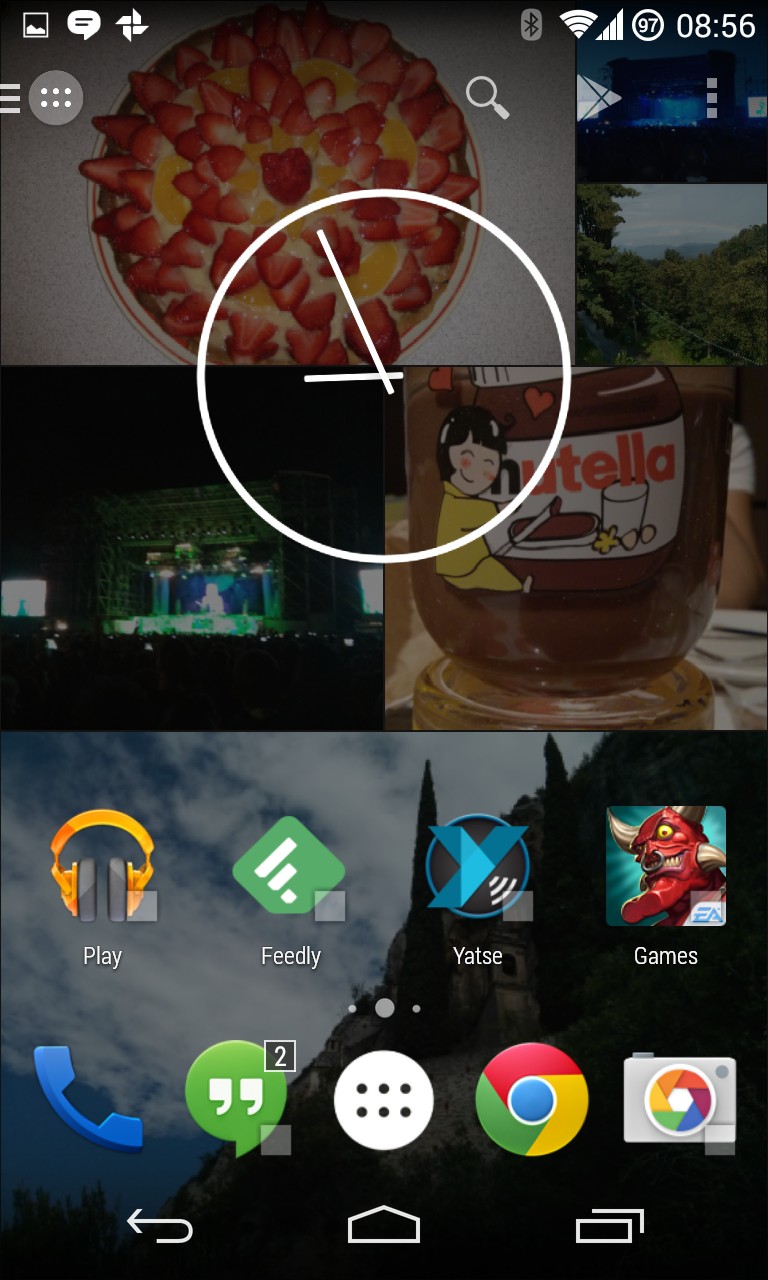
Task: Open Hangouts with 2 unread messages
Action: 238,1098
